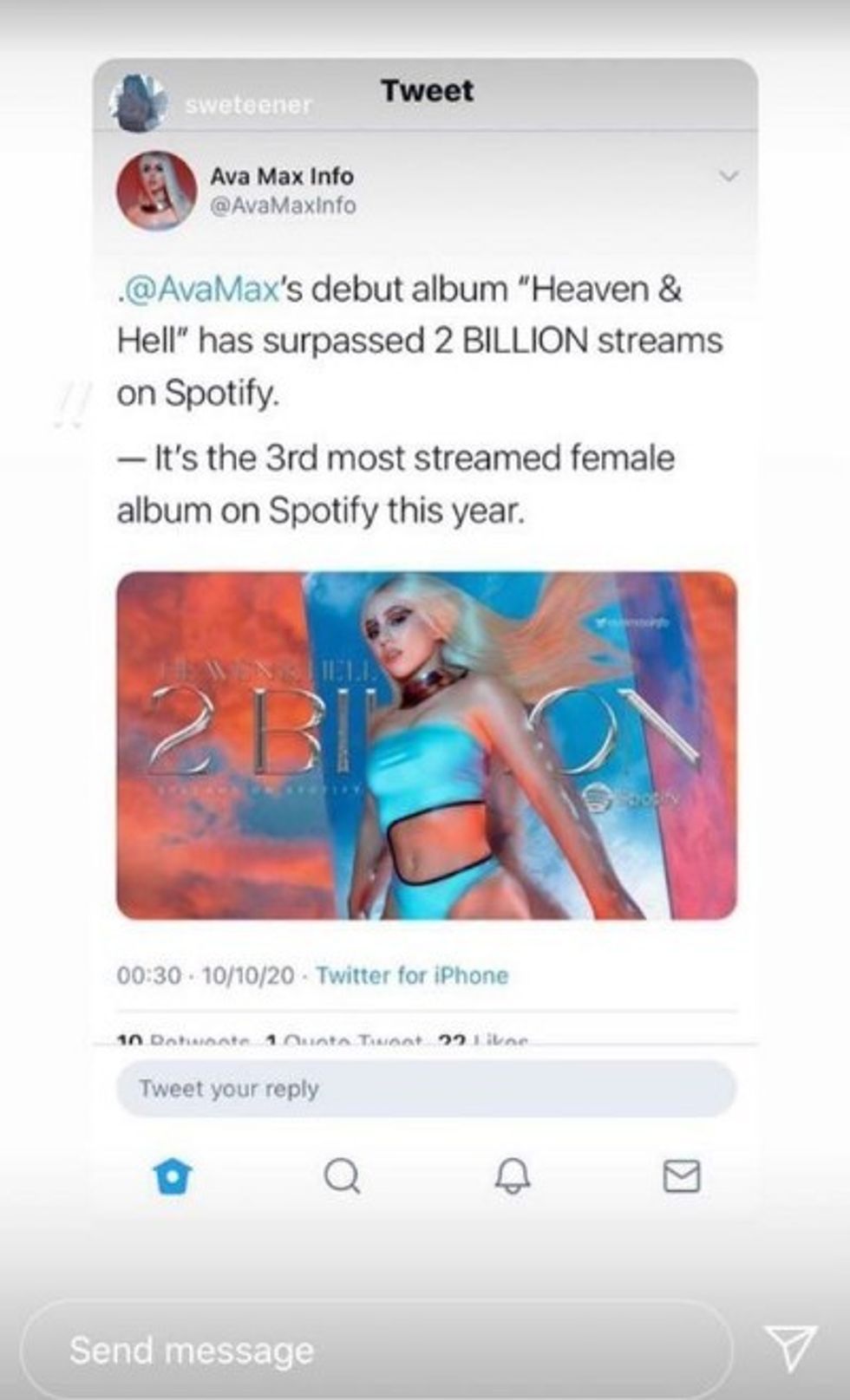Share the story via paper plane icon

tap(790, 1346)
